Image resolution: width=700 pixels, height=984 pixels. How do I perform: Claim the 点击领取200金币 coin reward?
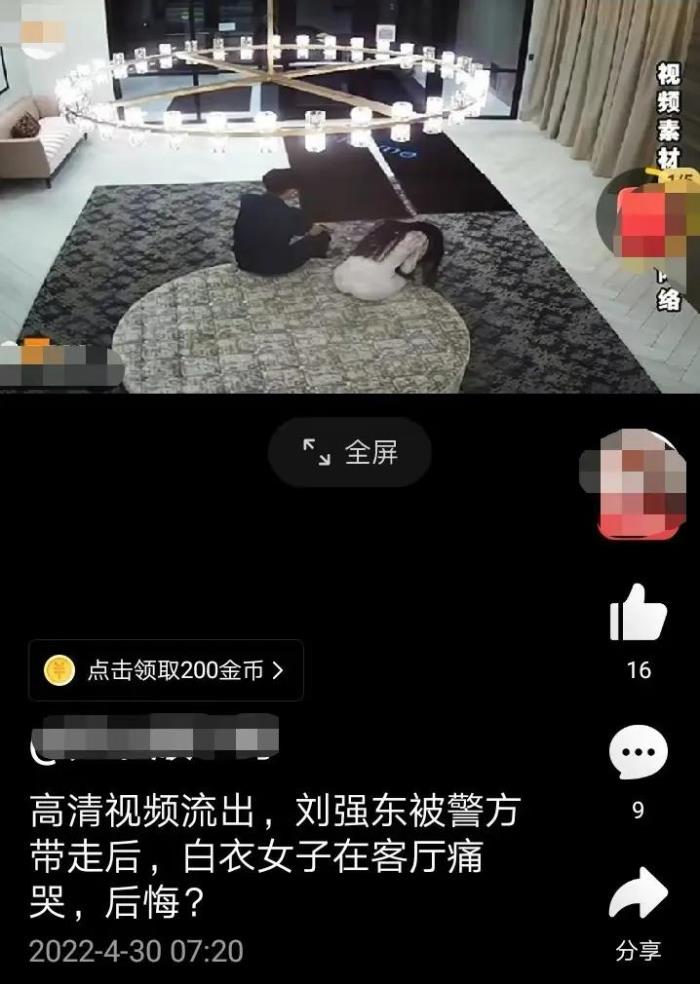pos(166,670)
